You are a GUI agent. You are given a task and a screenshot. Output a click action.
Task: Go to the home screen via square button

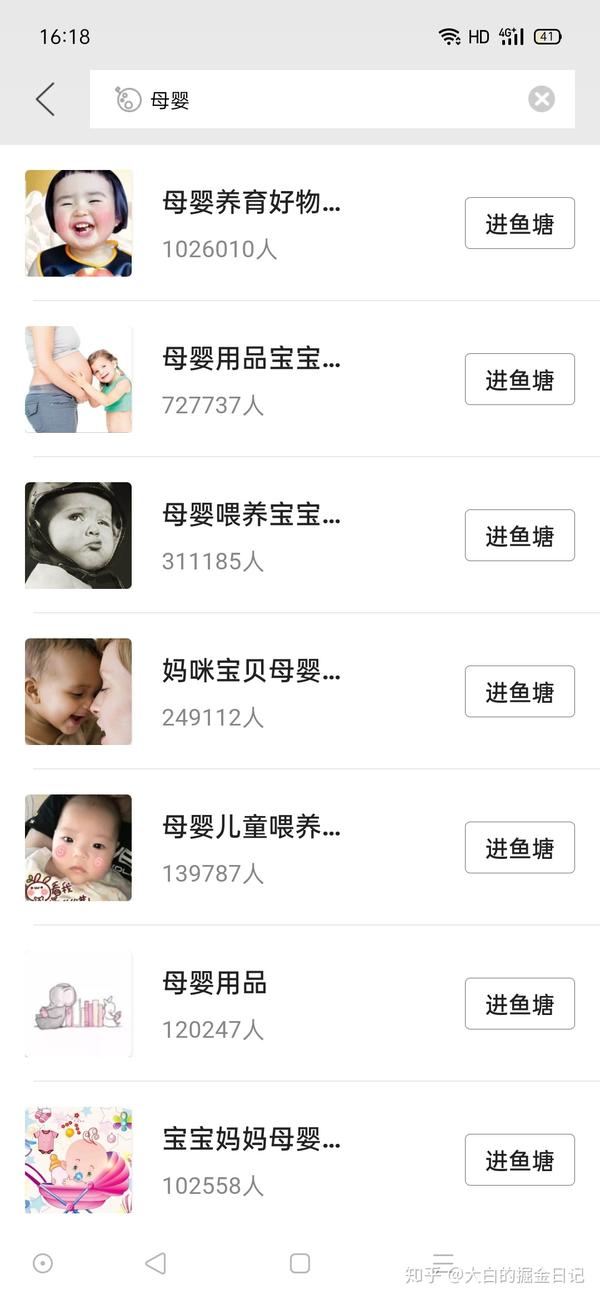300,1263
